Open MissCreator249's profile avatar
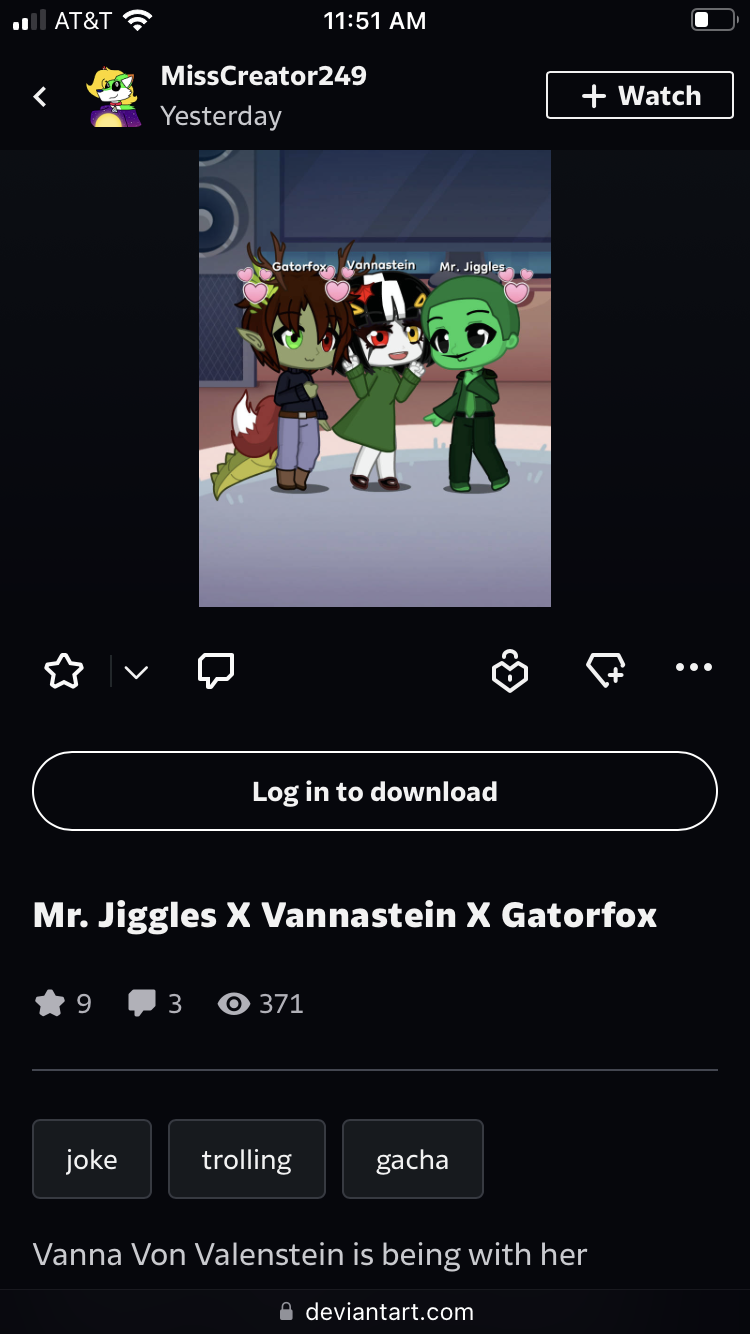This screenshot has height=1334, width=750. coord(115,96)
